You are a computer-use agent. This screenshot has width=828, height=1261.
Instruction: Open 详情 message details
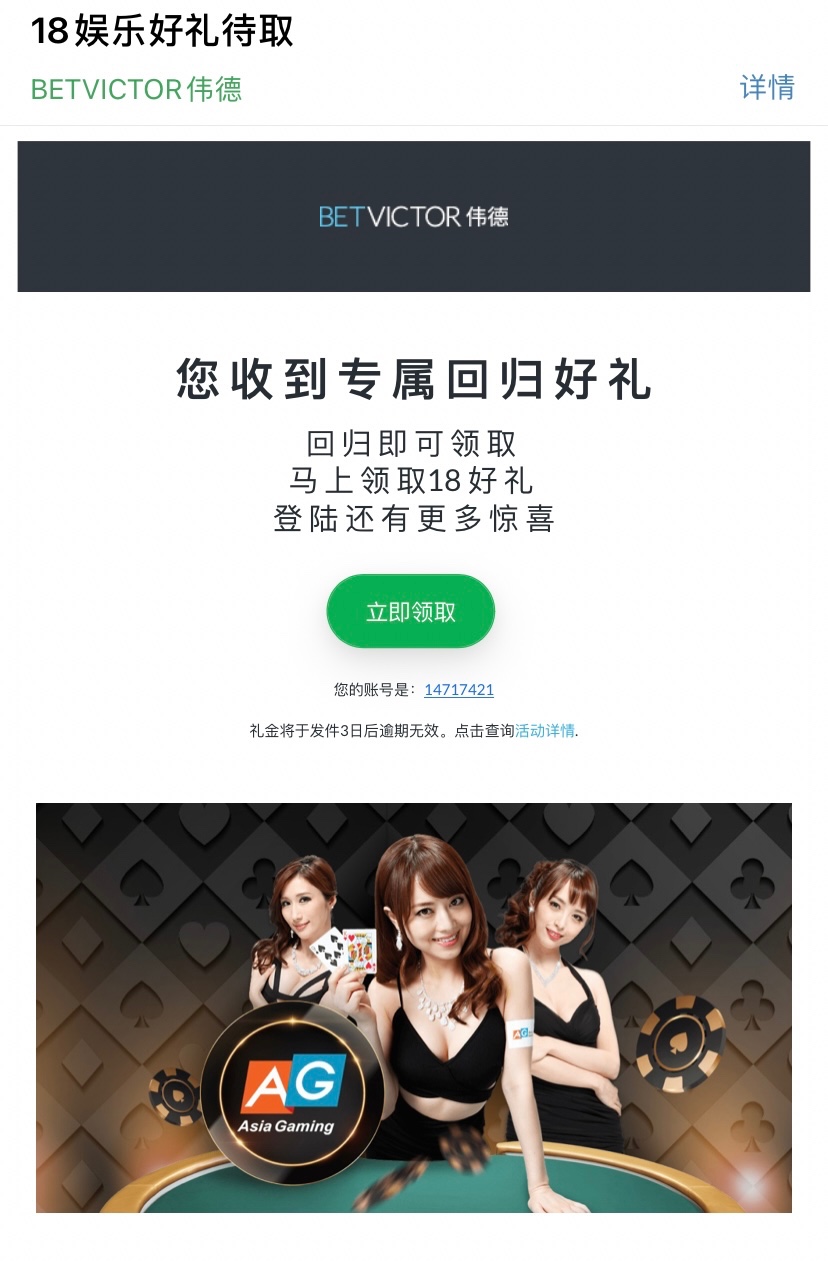pos(767,88)
